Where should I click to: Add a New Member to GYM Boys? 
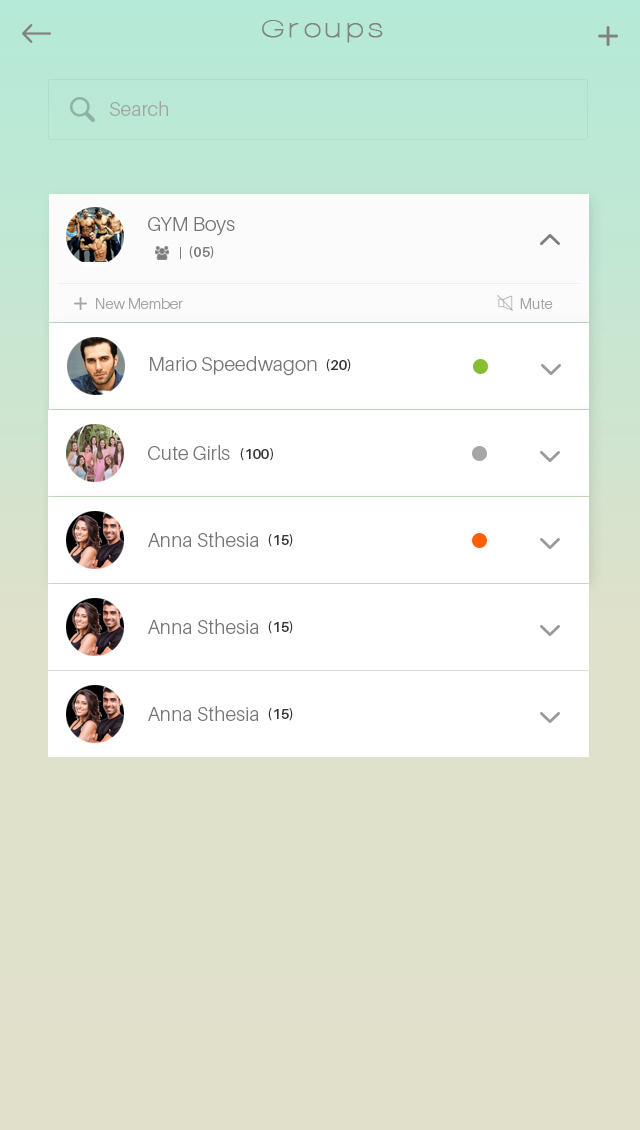point(128,304)
